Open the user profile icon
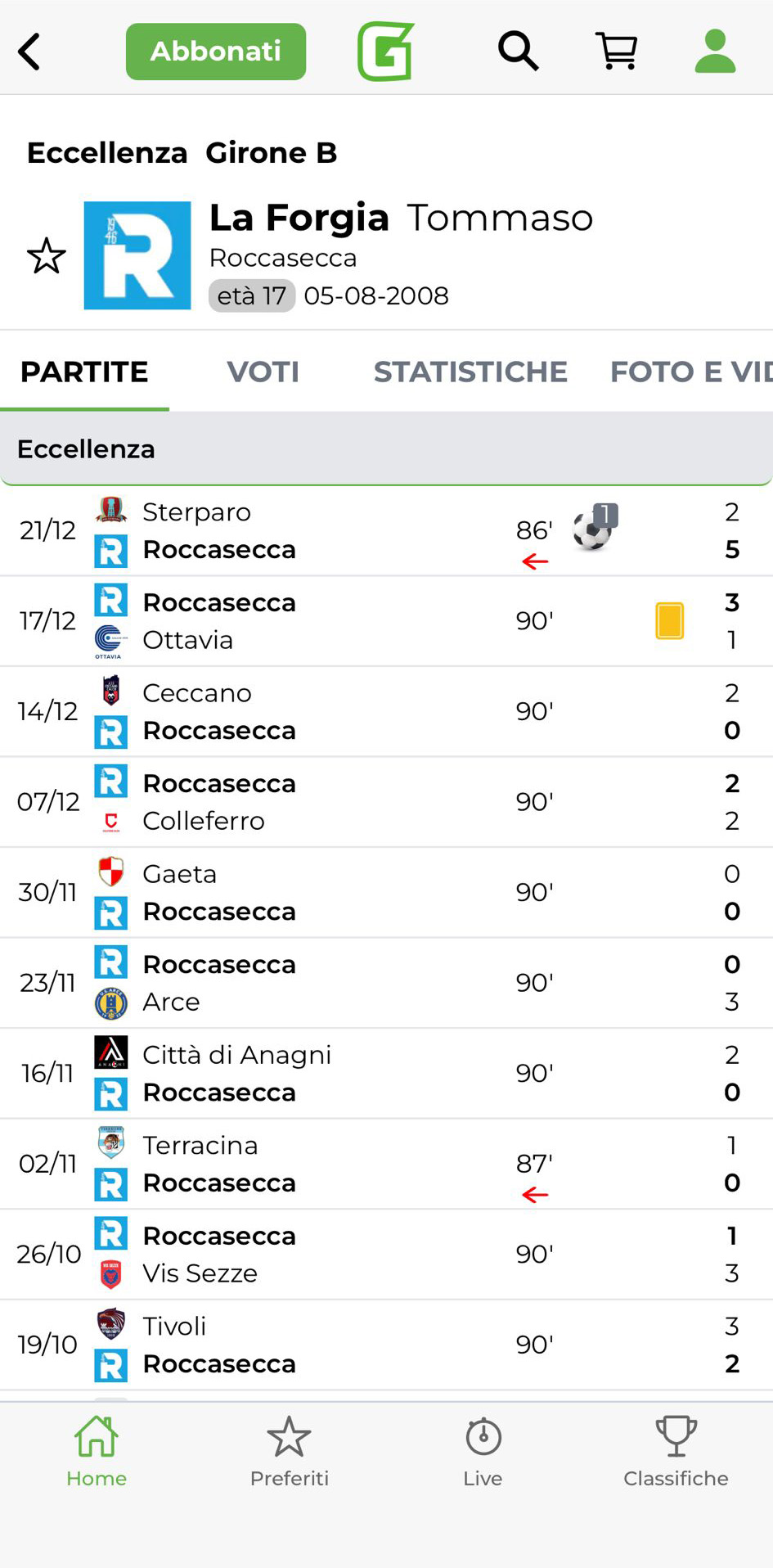 pos(715,52)
